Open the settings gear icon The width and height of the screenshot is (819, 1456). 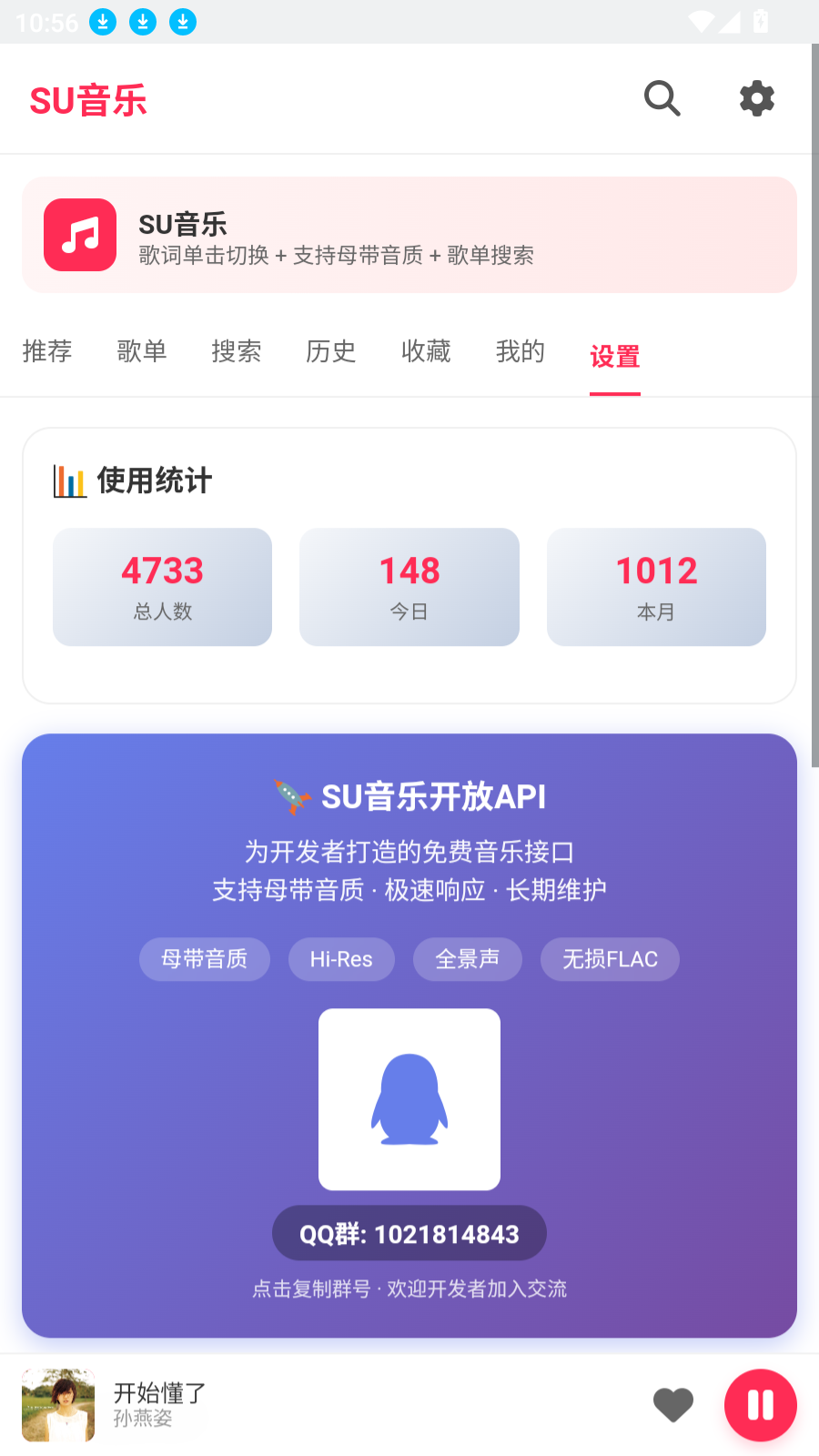[x=756, y=98]
